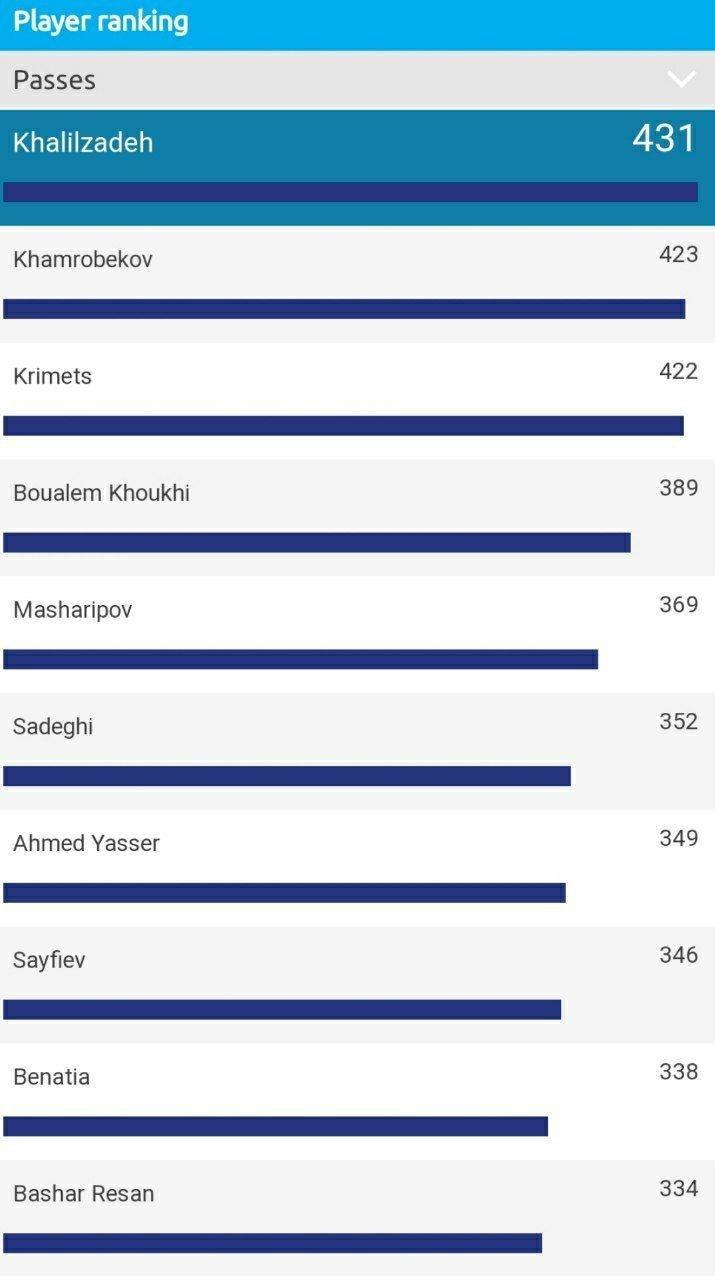Tap the Sadeghi row
Viewport: 715px width, 1276px height.
[x=357, y=750]
